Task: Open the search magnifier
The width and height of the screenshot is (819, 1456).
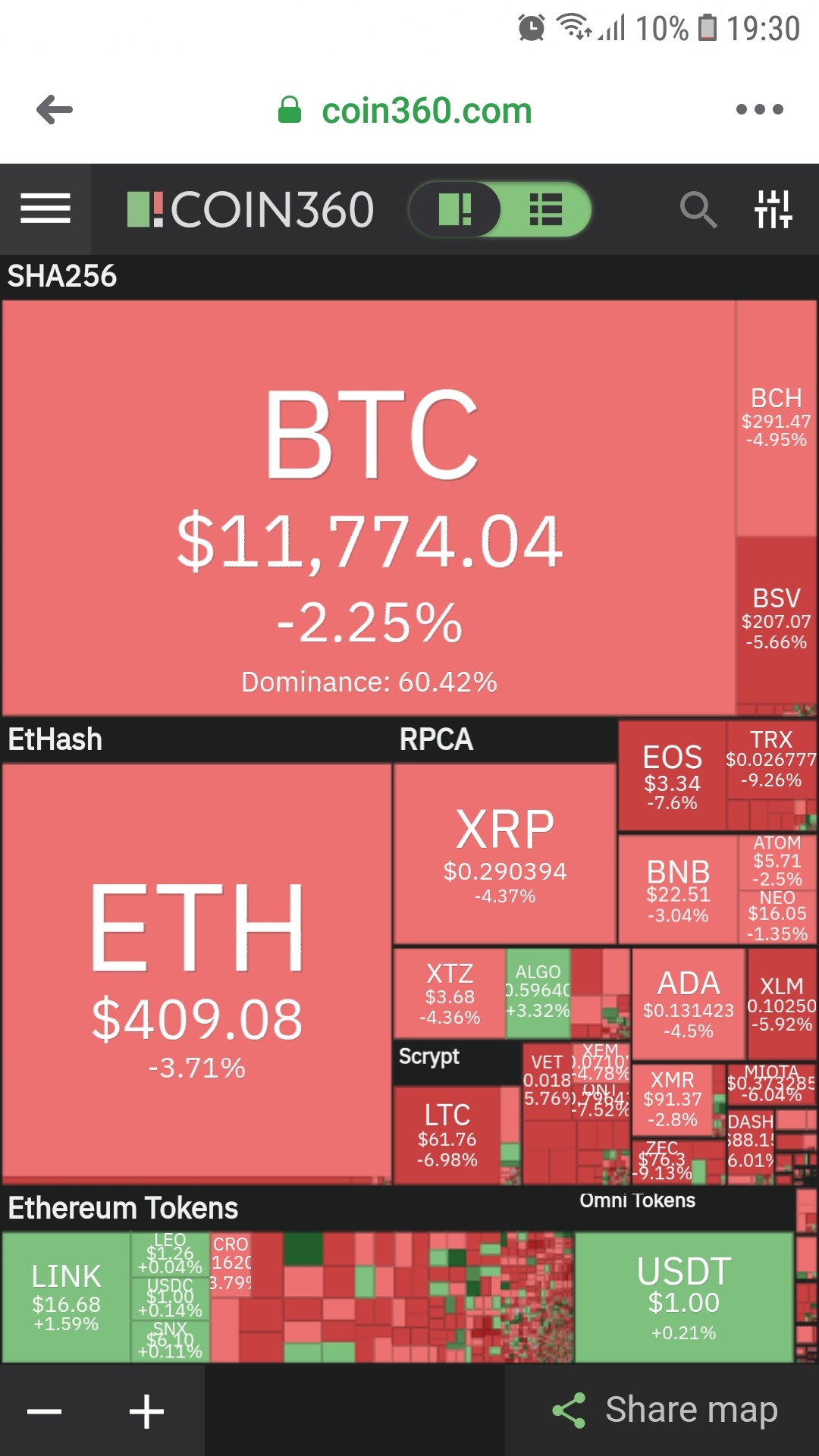Action: tap(698, 209)
